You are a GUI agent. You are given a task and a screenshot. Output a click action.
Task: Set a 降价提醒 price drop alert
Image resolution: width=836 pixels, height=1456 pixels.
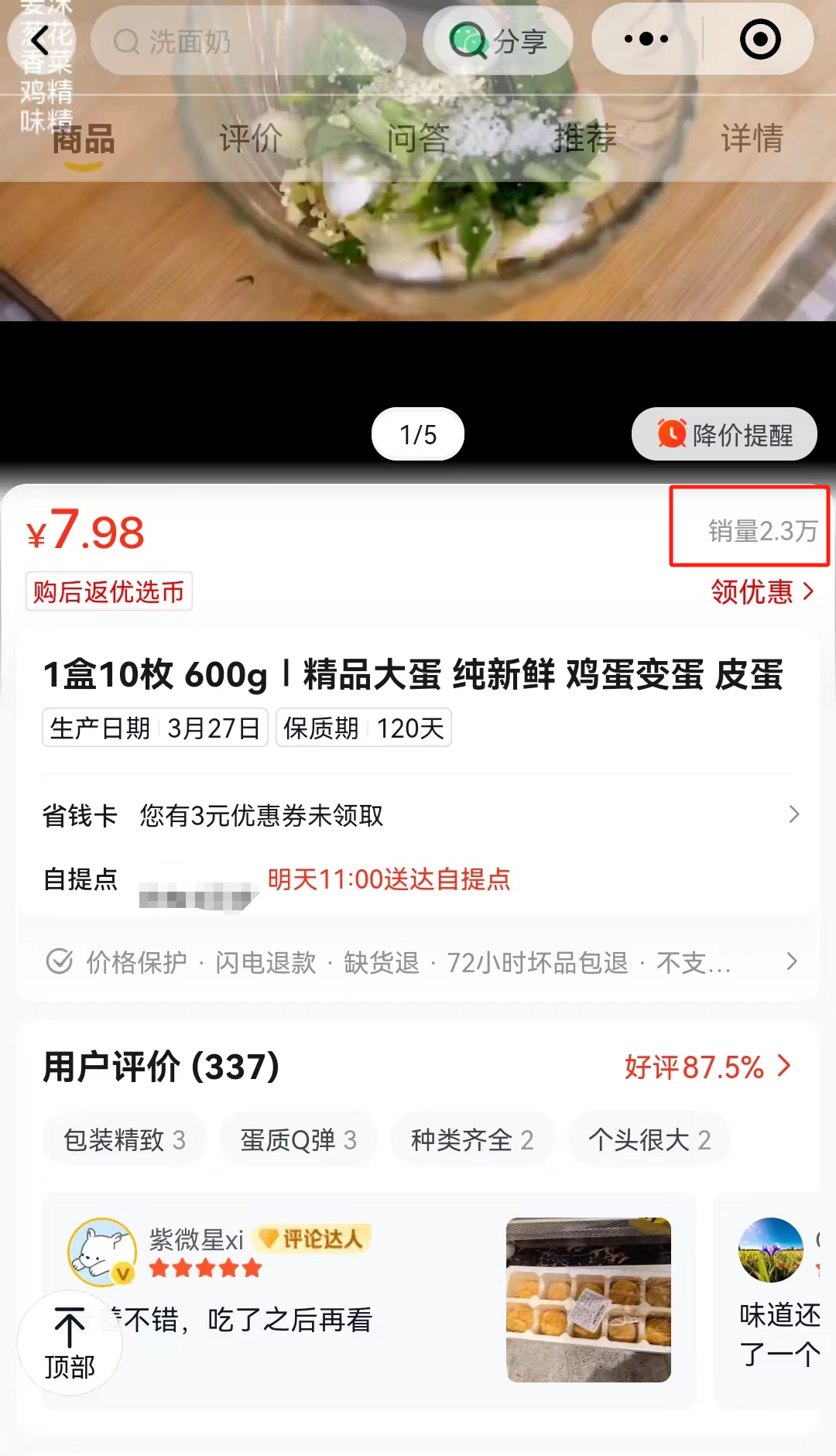point(725,435)
